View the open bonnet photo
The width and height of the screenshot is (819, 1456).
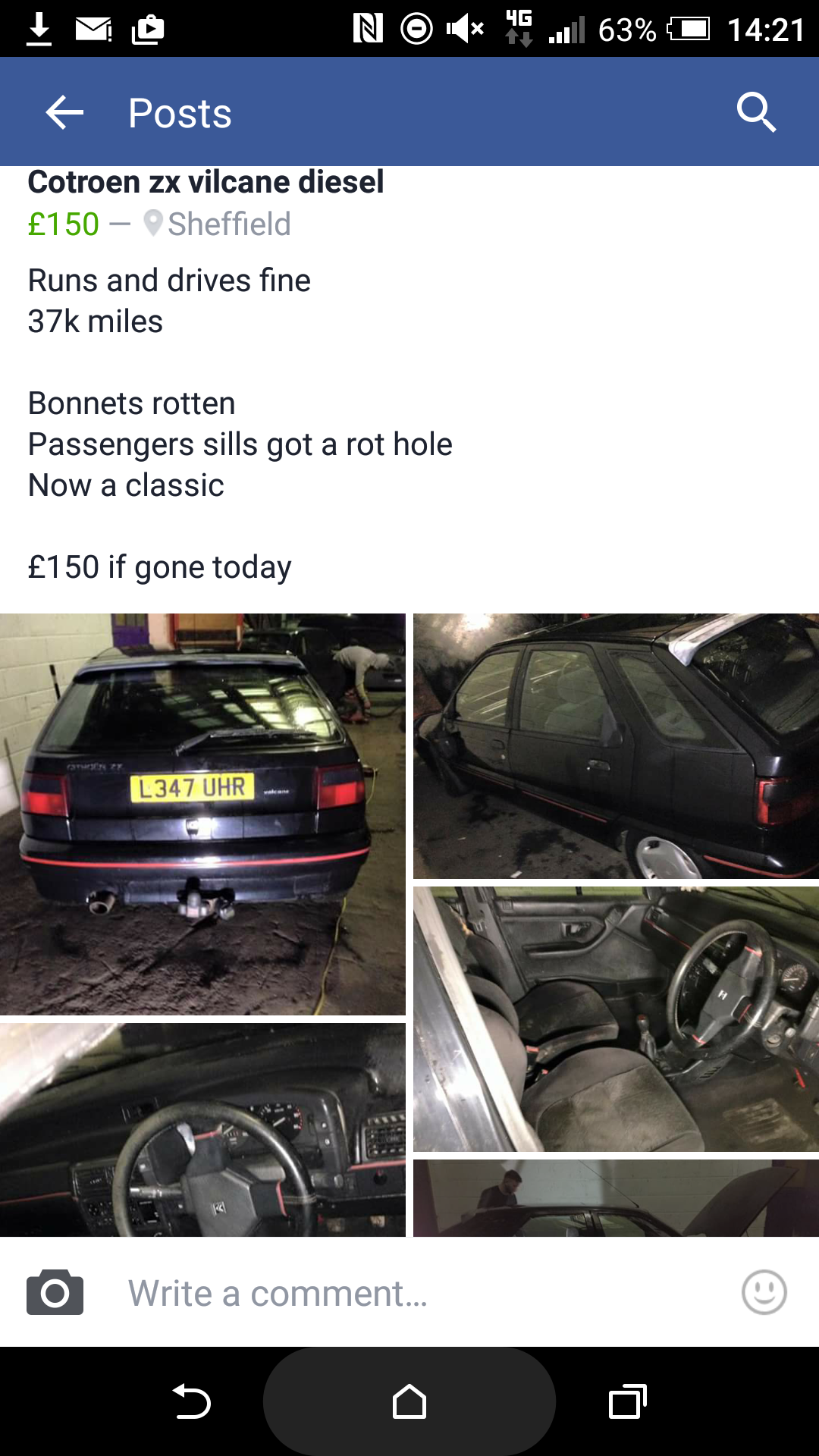pos(616,1197)
